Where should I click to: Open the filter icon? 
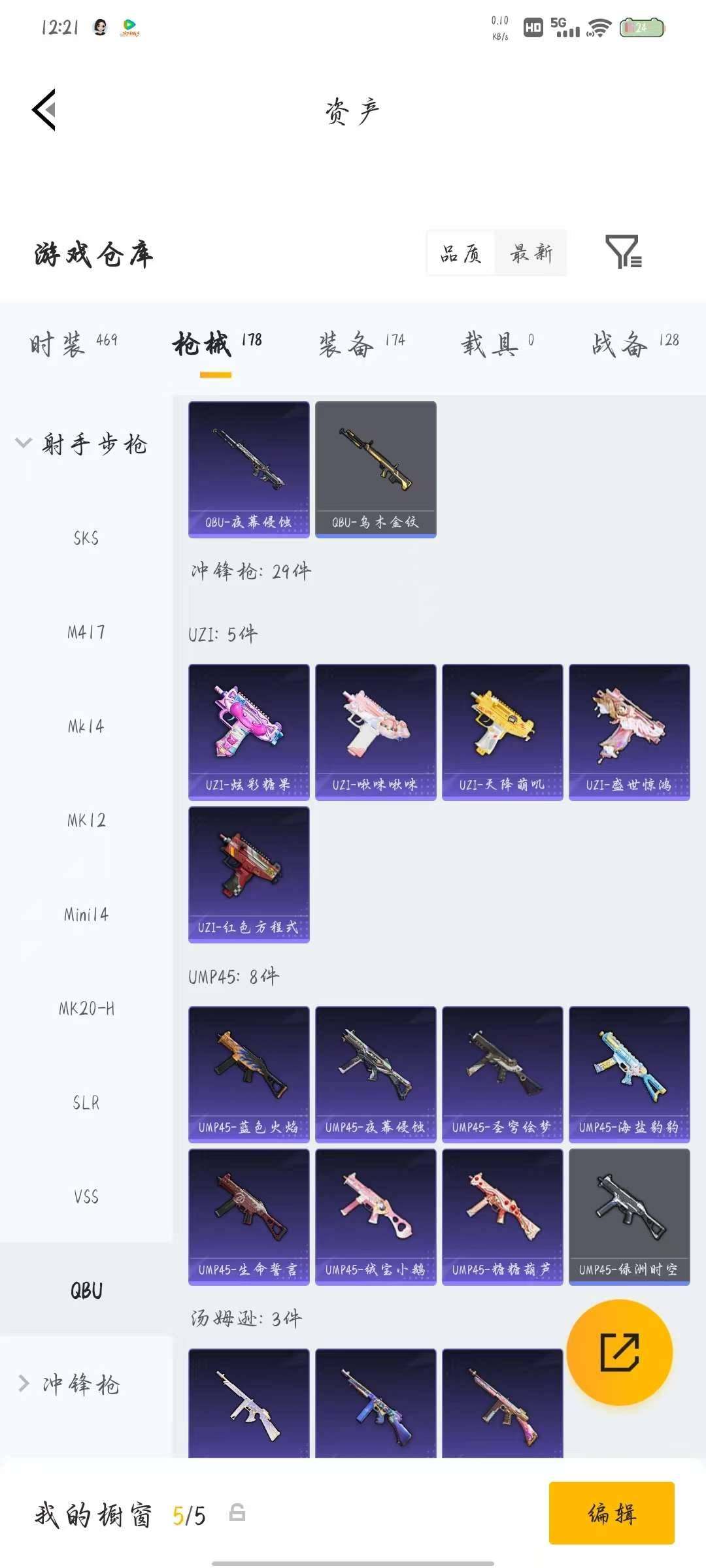click(x=623, y=252)
